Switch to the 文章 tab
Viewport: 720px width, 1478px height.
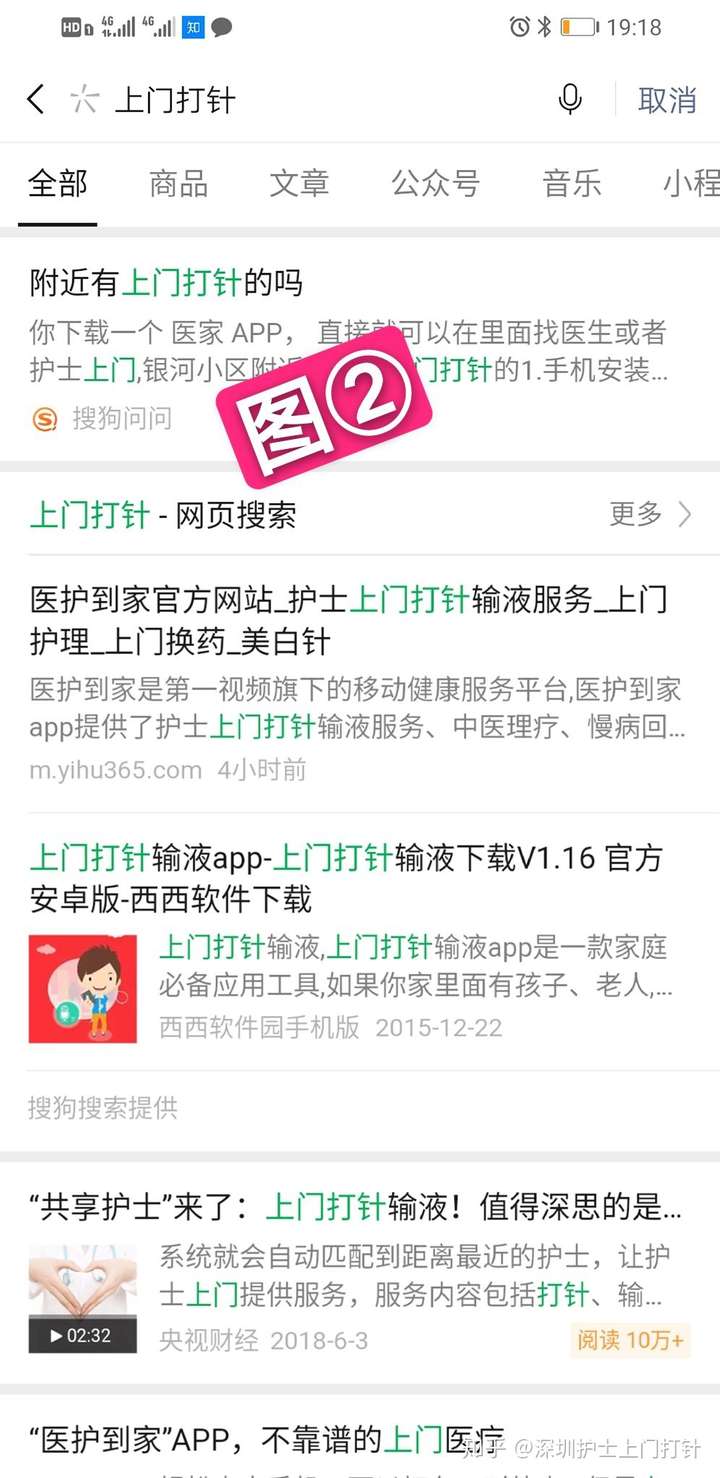[x=299, y=184]
